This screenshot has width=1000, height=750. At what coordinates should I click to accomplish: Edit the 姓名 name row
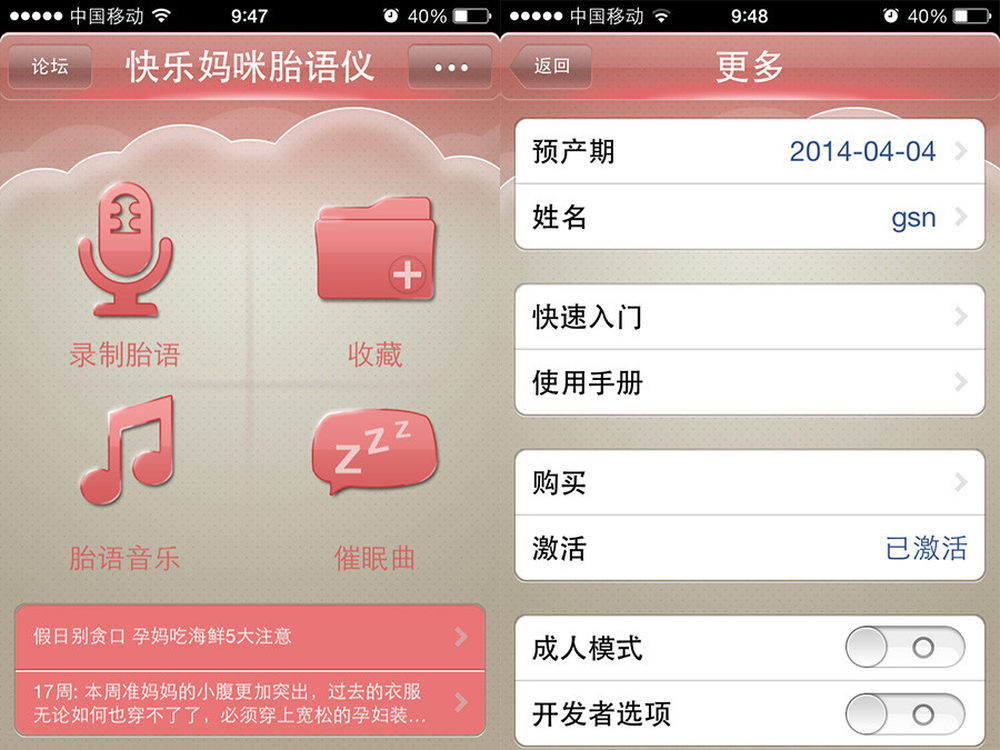(x=749, y=217)
